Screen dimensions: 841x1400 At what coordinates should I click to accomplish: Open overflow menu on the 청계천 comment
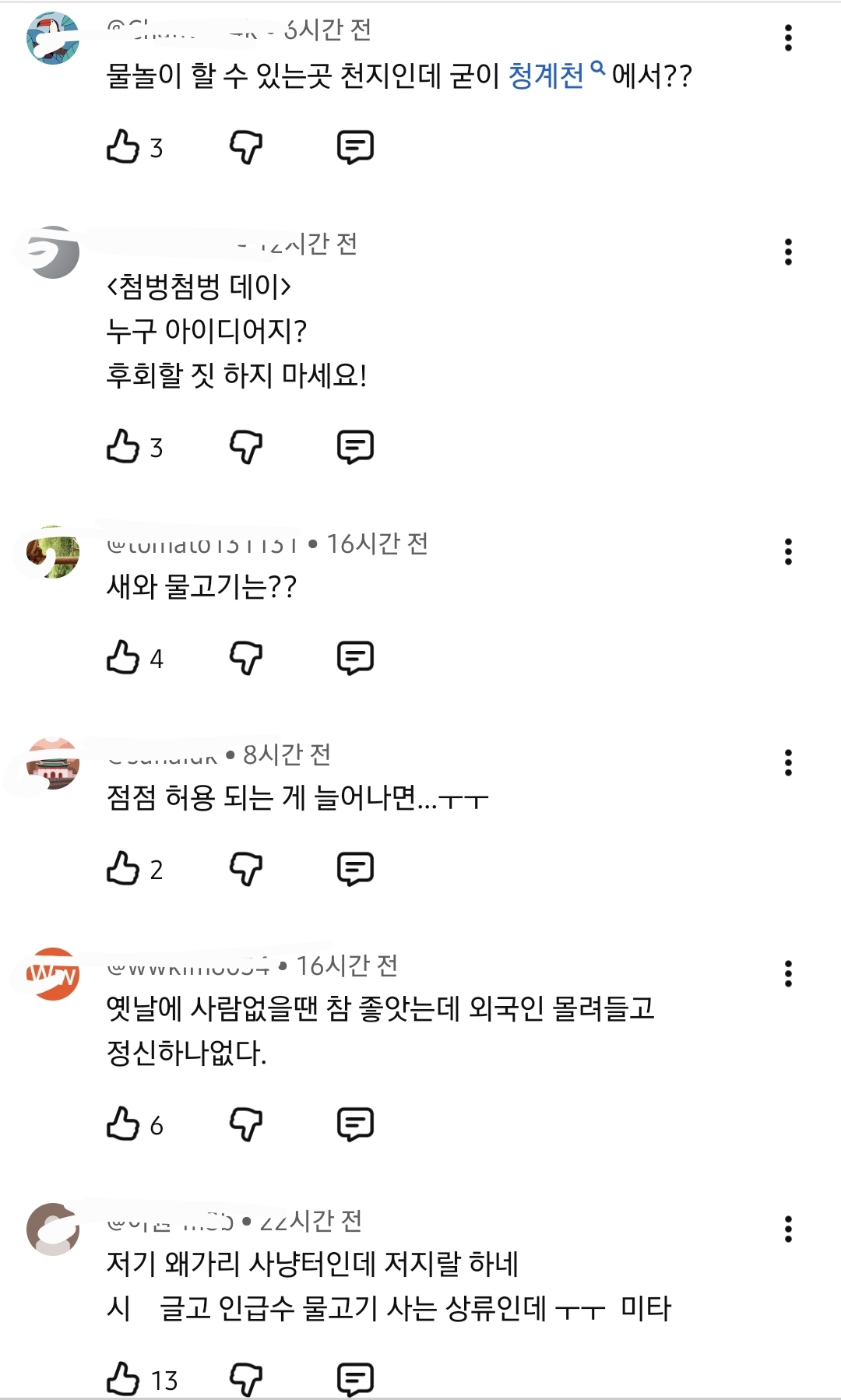click(788, 37)
